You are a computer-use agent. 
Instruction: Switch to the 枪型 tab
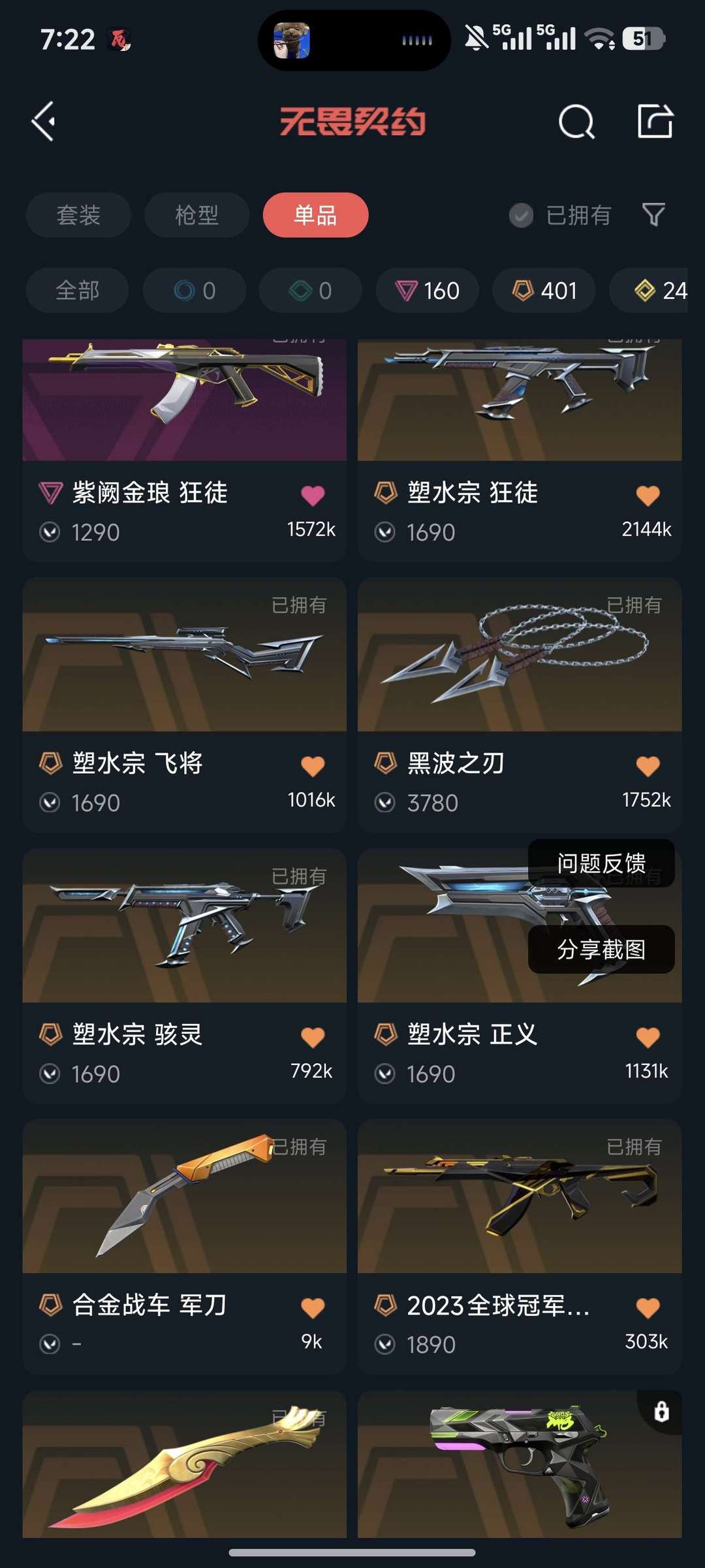tap(196, 215)
